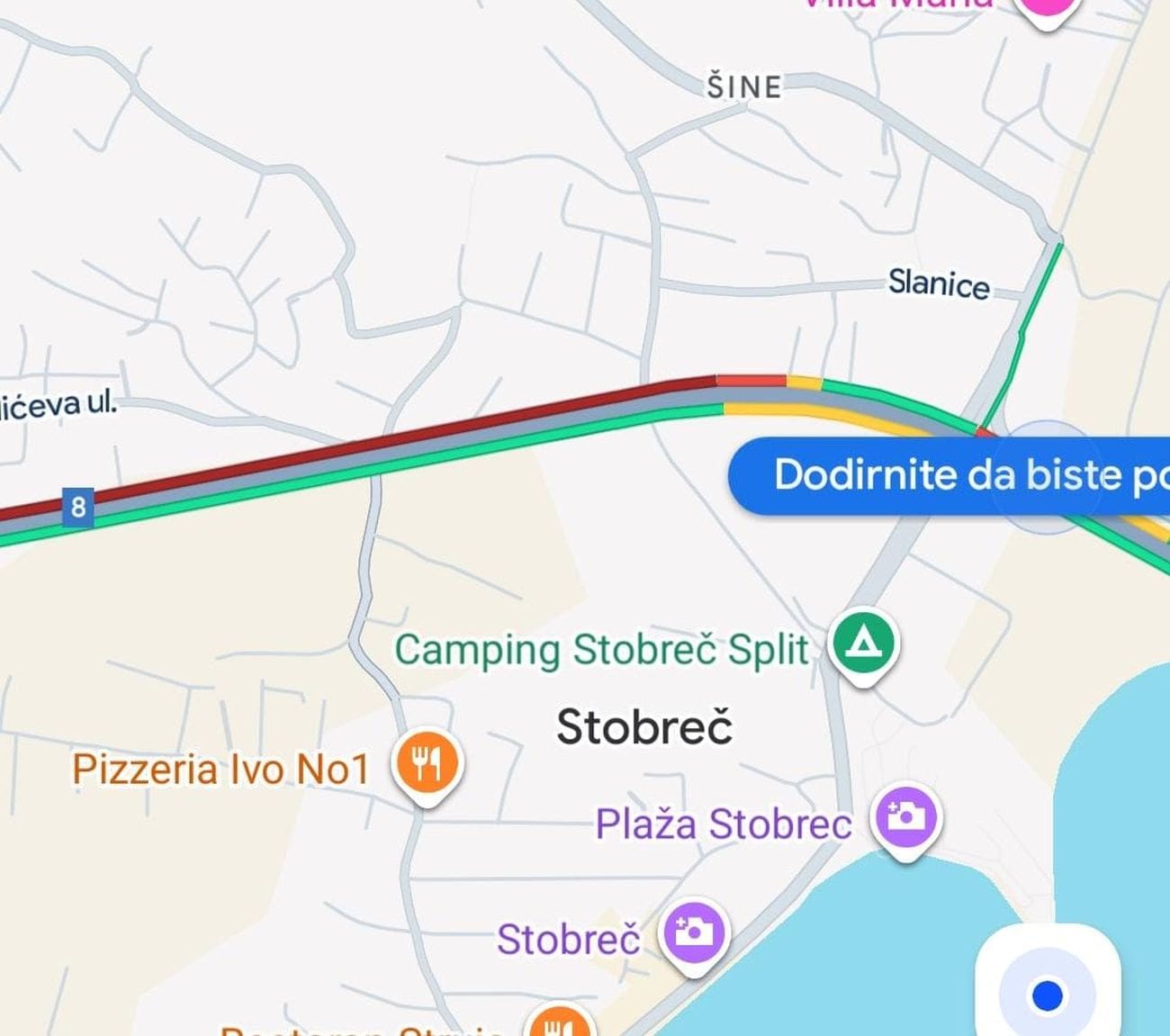Select the Stobreč attraction camera pin

693,932
